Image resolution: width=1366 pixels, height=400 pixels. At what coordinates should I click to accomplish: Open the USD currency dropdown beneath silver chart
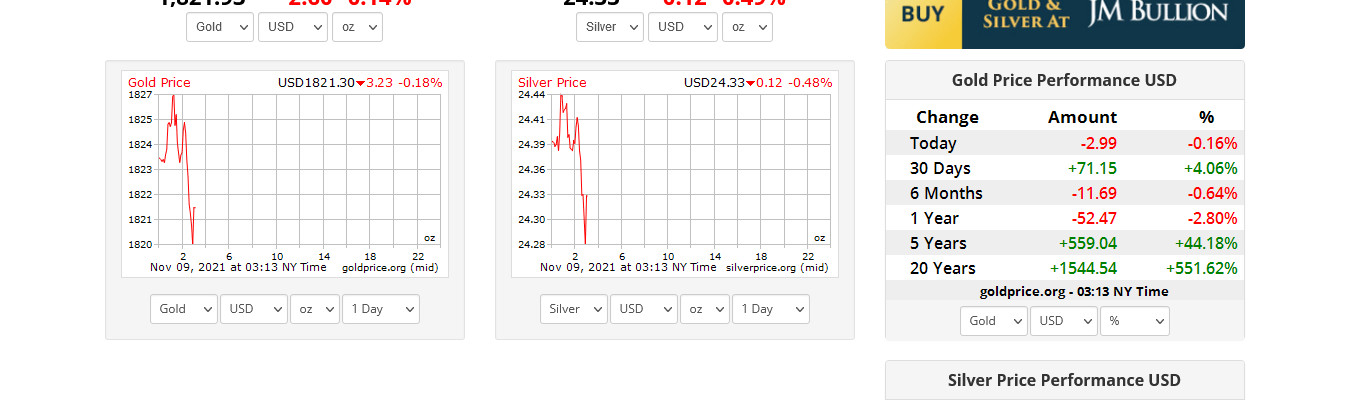pos(643,309)
